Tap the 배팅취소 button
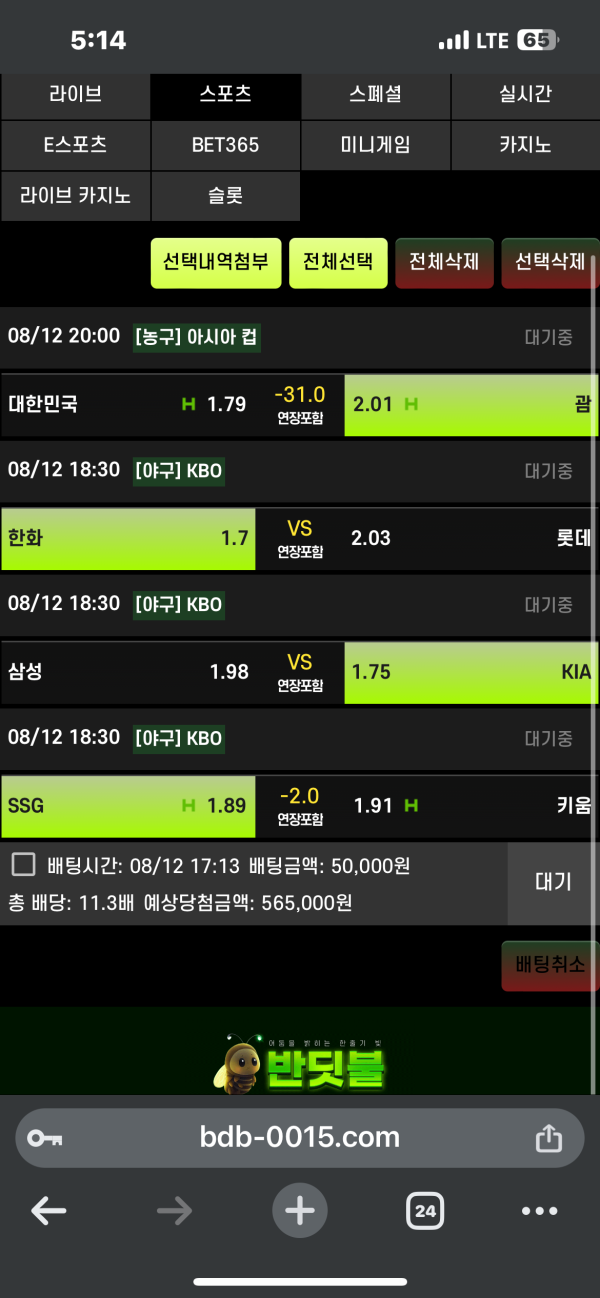600x1298 pixels. click(550, 966)
